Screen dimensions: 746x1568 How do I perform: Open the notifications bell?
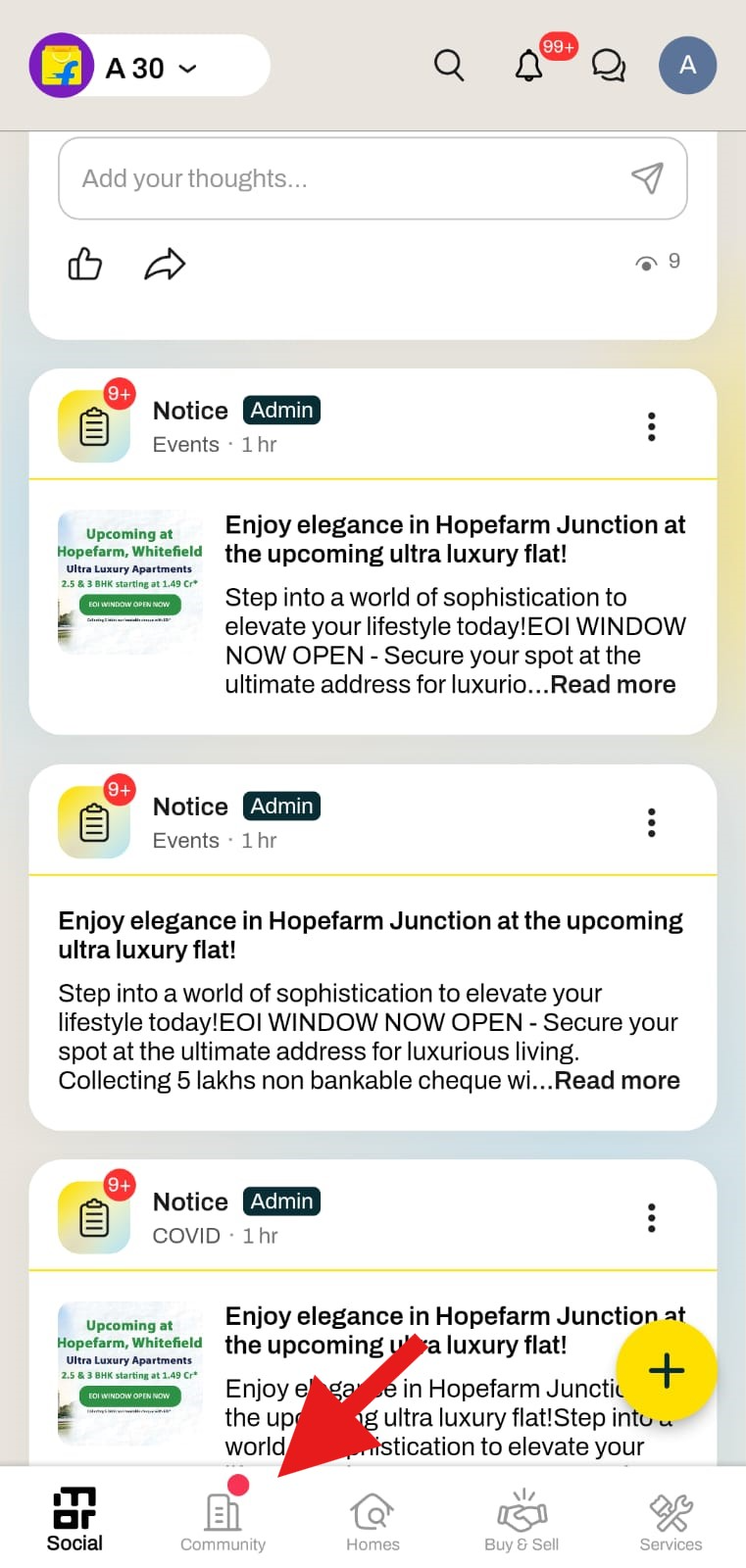coord(529,66)
